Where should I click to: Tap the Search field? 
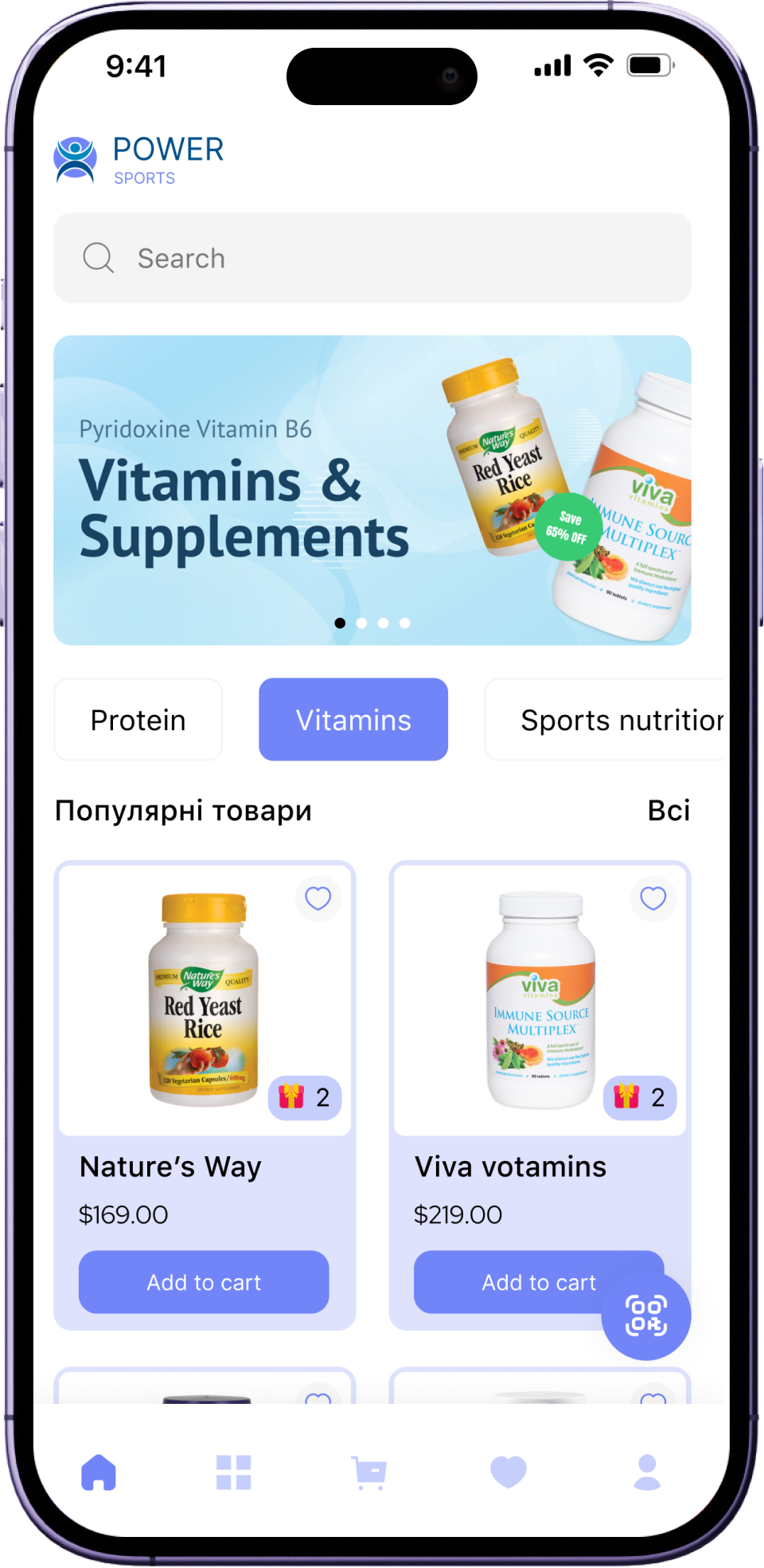click(x=372, y=258)
